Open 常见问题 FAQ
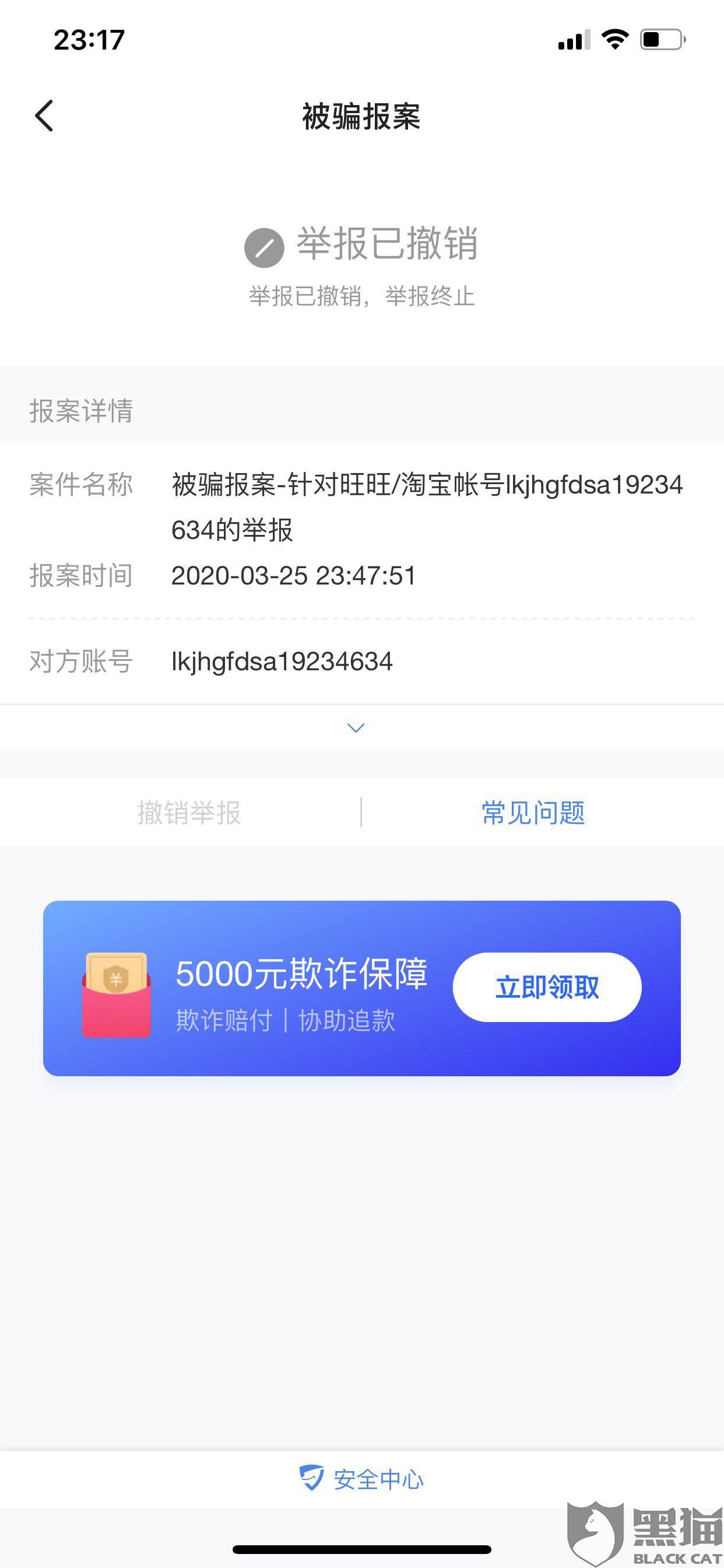The image size is (724, 1568). click(533, 813)
